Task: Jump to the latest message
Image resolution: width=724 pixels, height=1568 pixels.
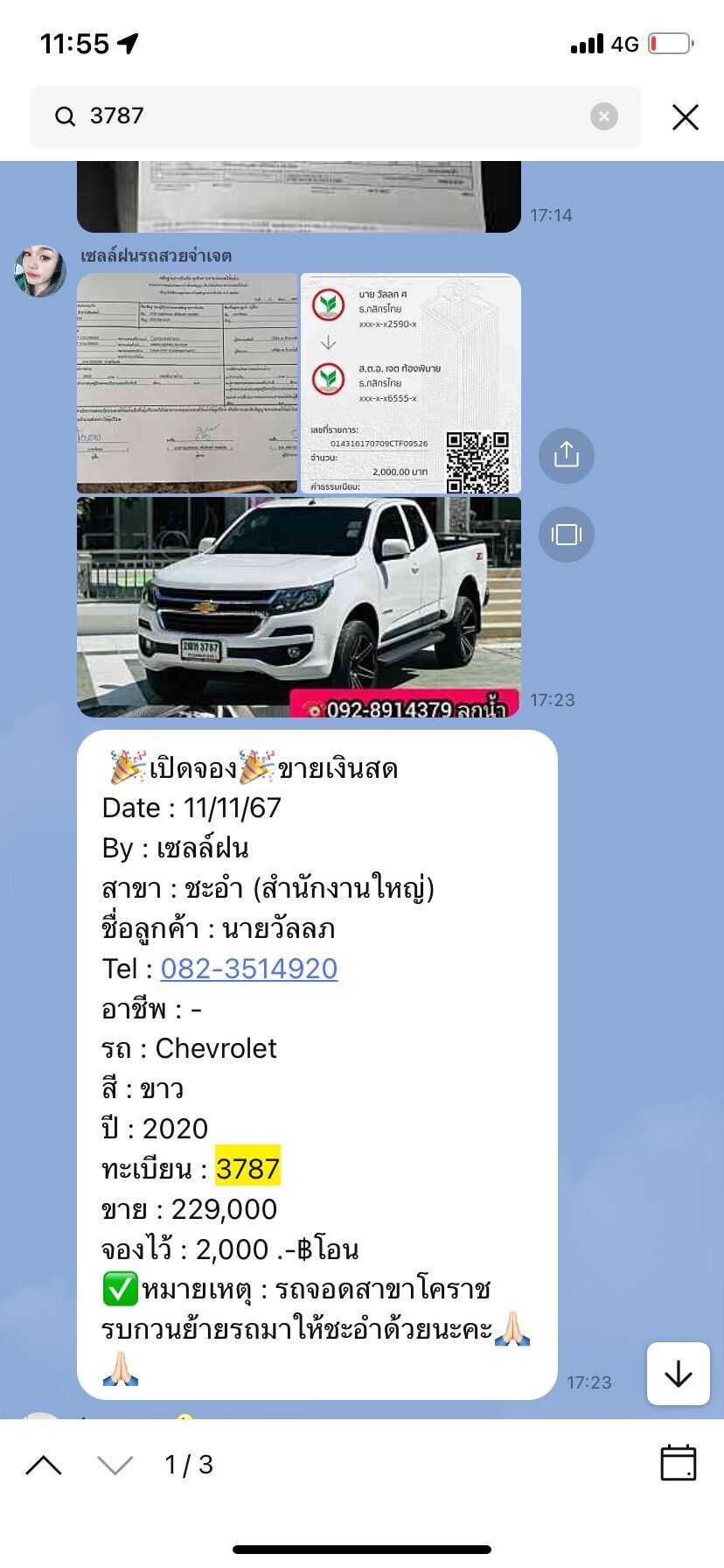Action: [x=679, y=1374]
